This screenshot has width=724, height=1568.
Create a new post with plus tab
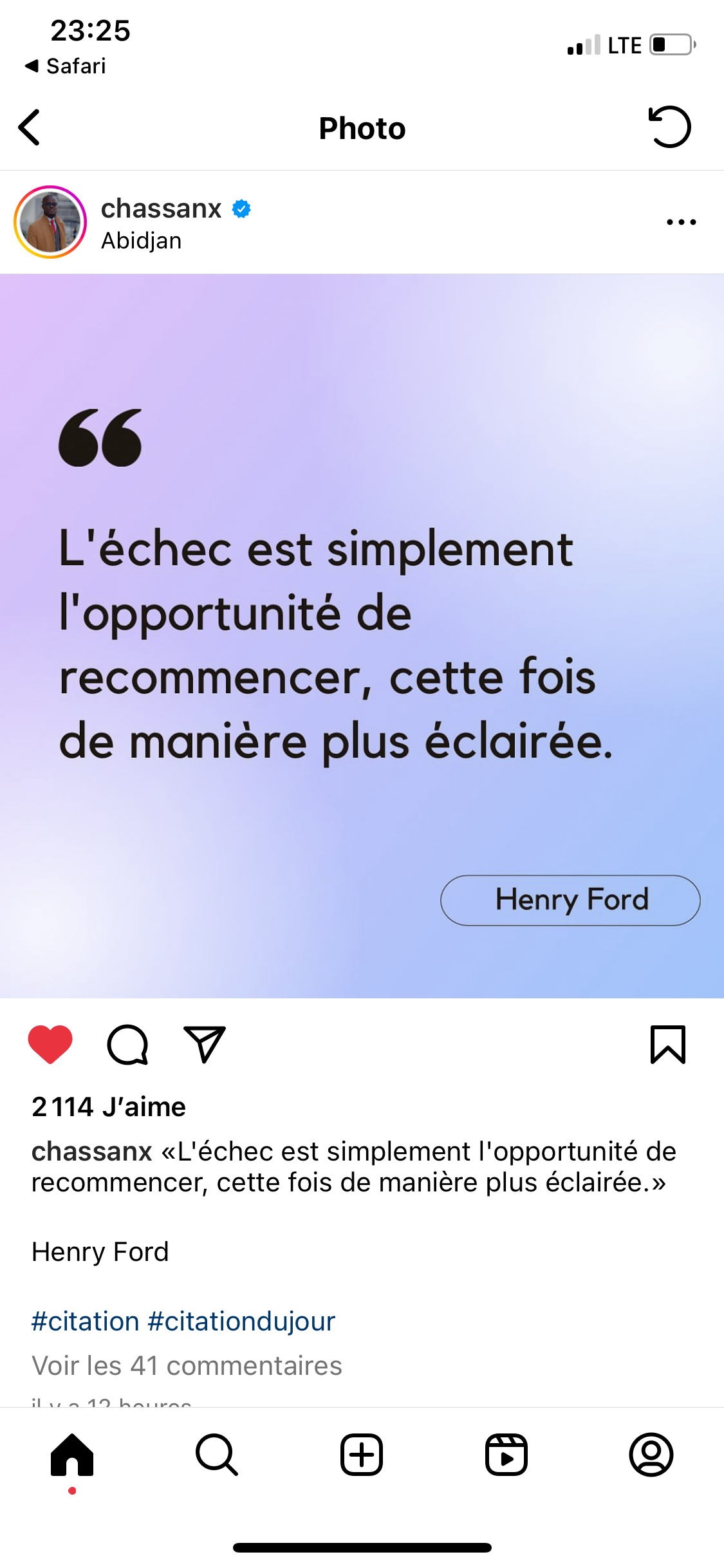point(362,1455)
